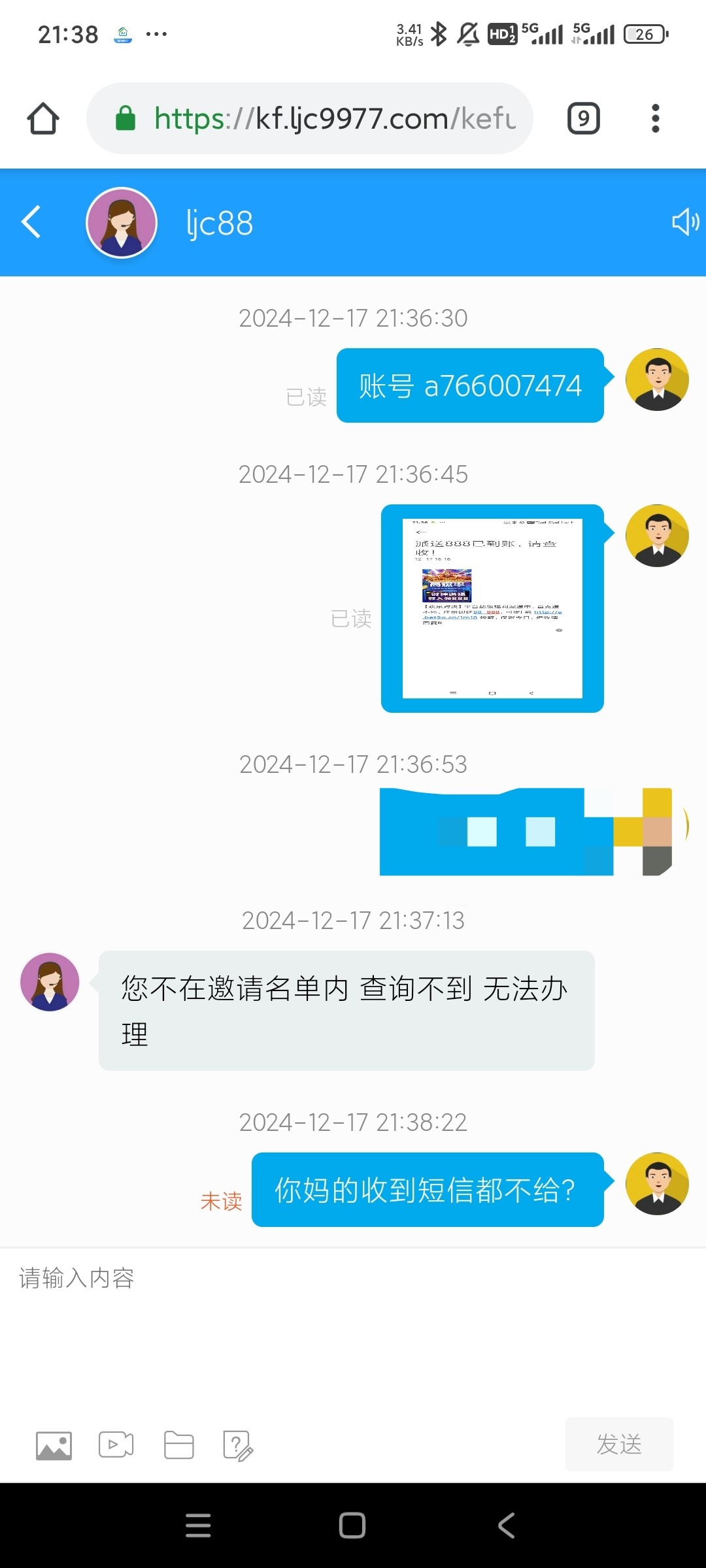This screenshot has width=706, height=1568.
Task: Open the browser home page
Action: 43,119
